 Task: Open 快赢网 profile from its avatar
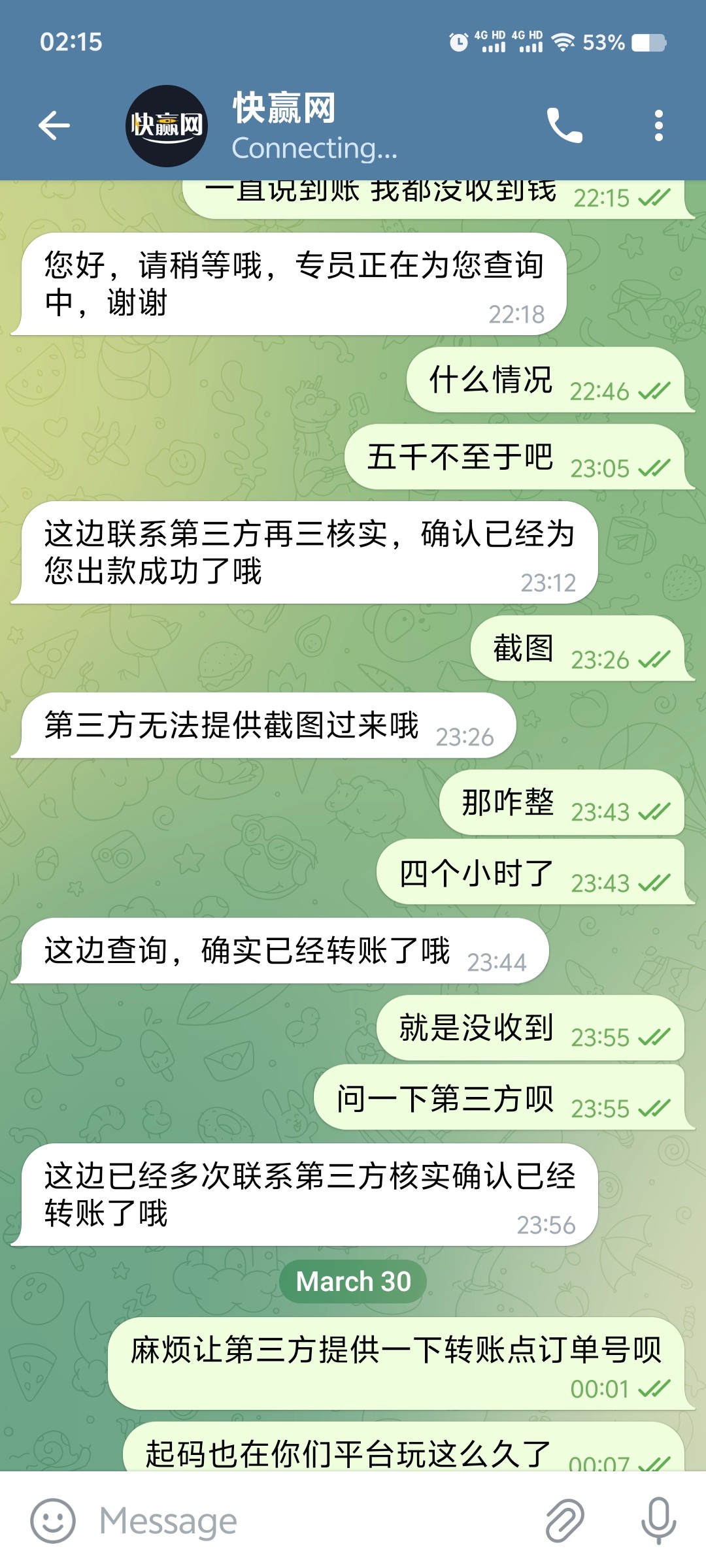[167, 126]
